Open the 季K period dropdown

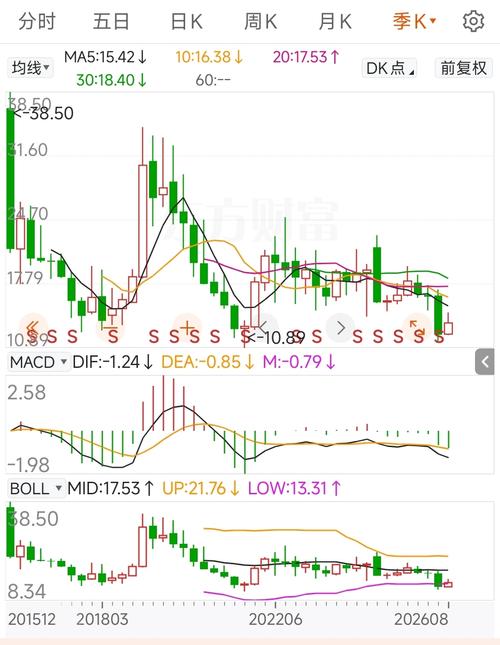click(x=414, y=21)
